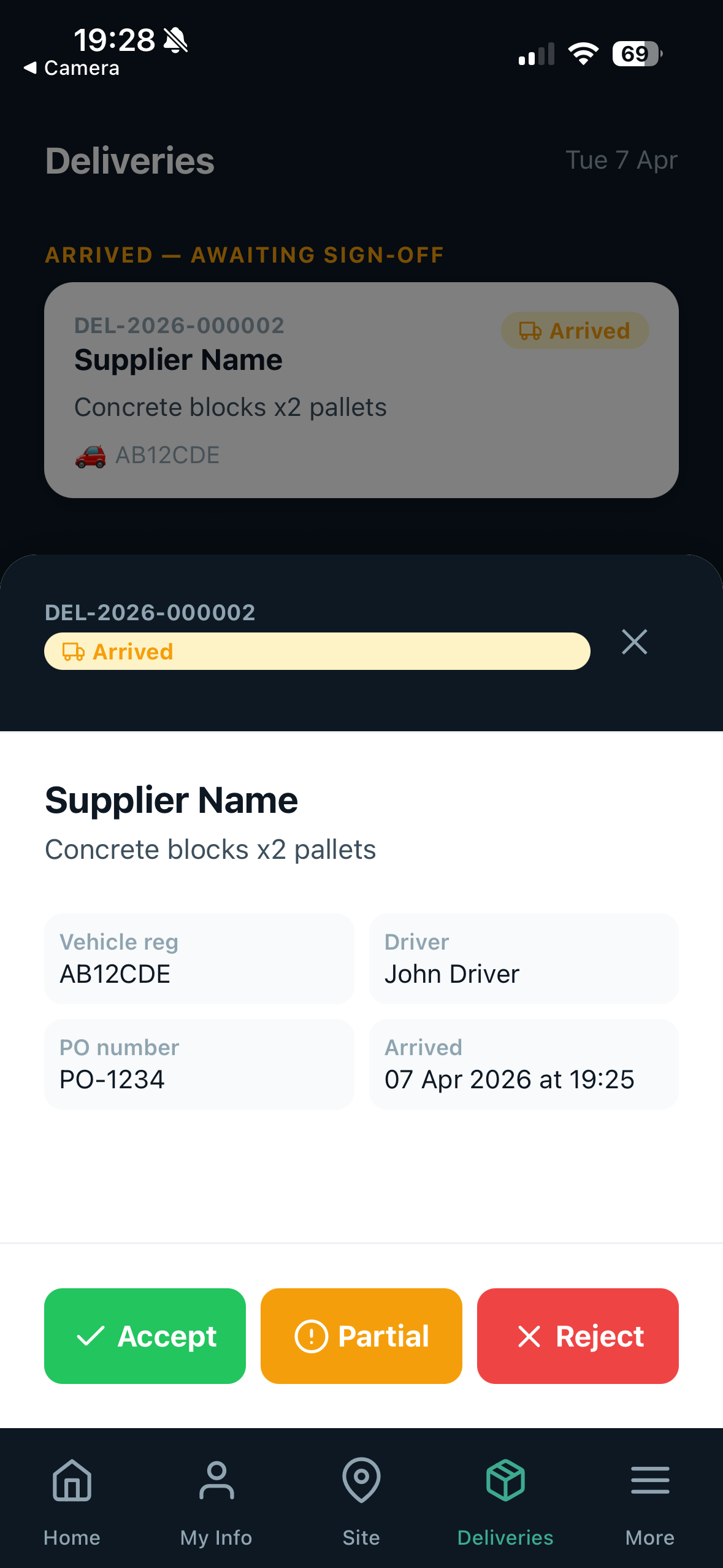Screen dimensions: 723x1568
Task: Accept the delivery
Action: pyautogui.click(x=145, y=1335)
